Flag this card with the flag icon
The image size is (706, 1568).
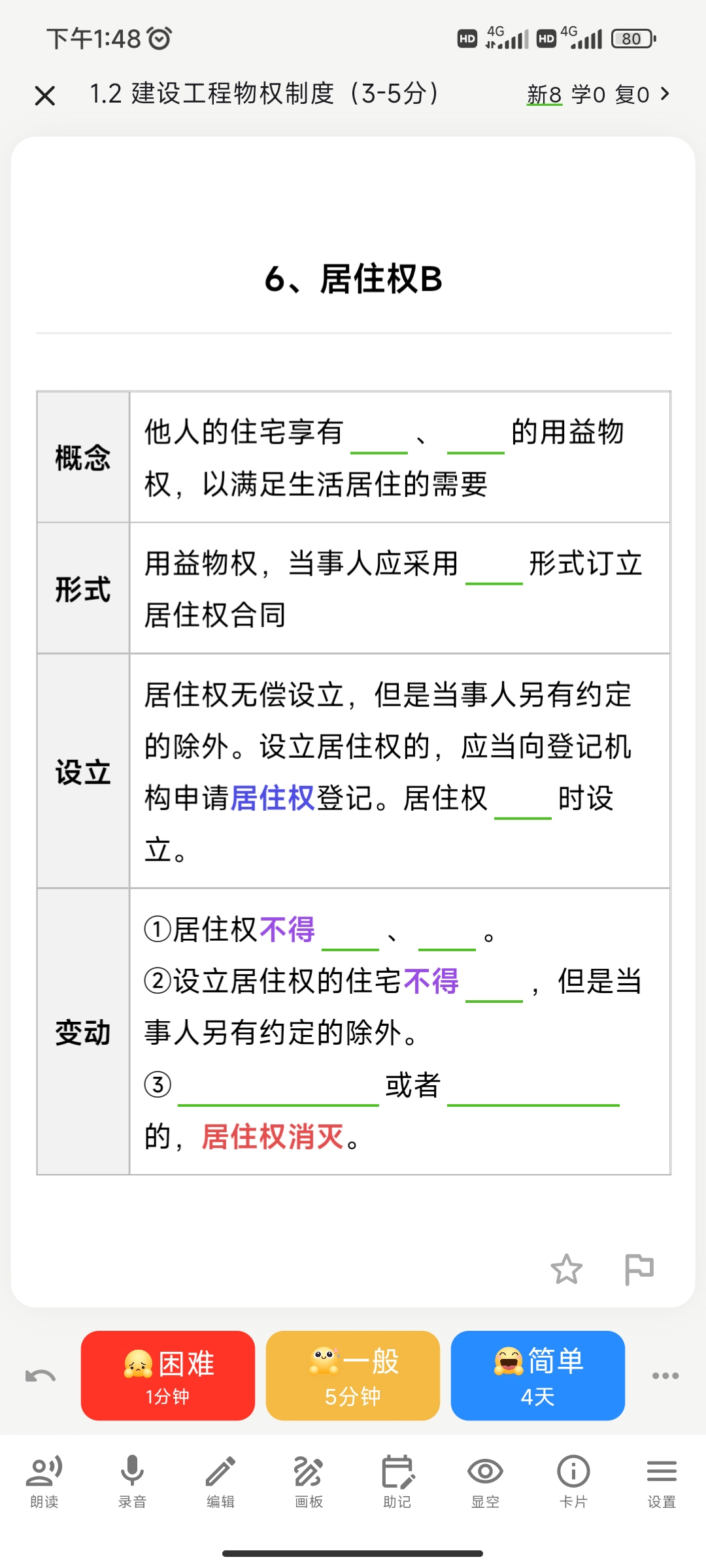[639, 1269]
